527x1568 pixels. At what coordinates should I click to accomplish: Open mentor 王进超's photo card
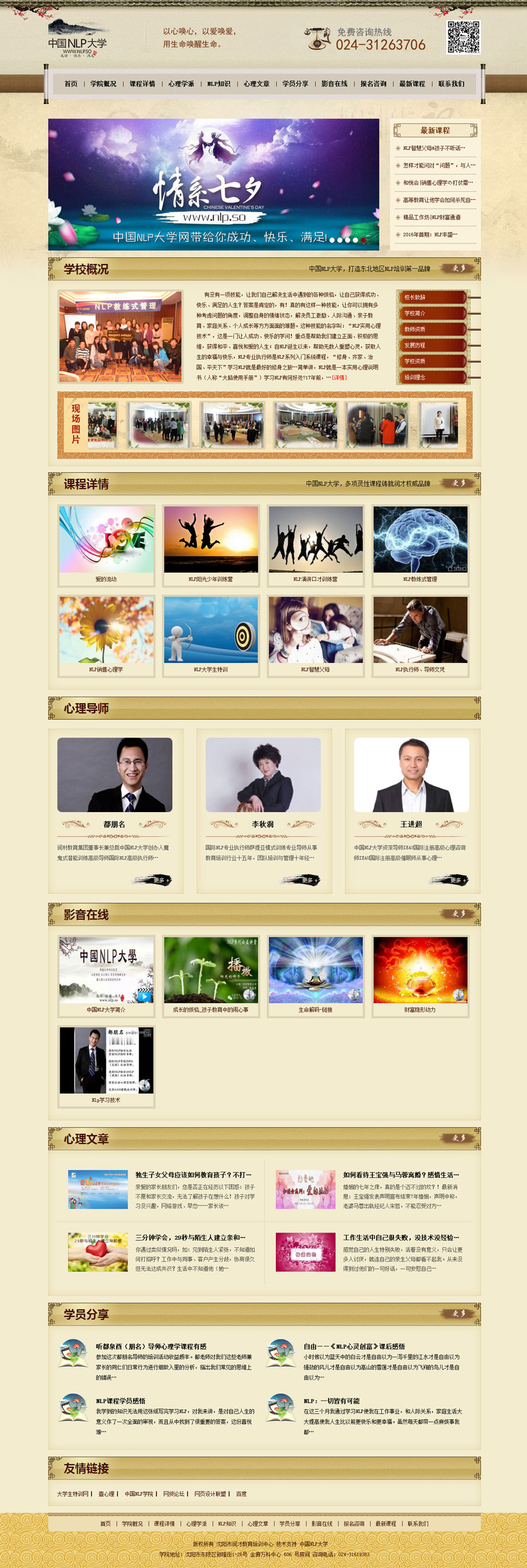tap(411, 774)
